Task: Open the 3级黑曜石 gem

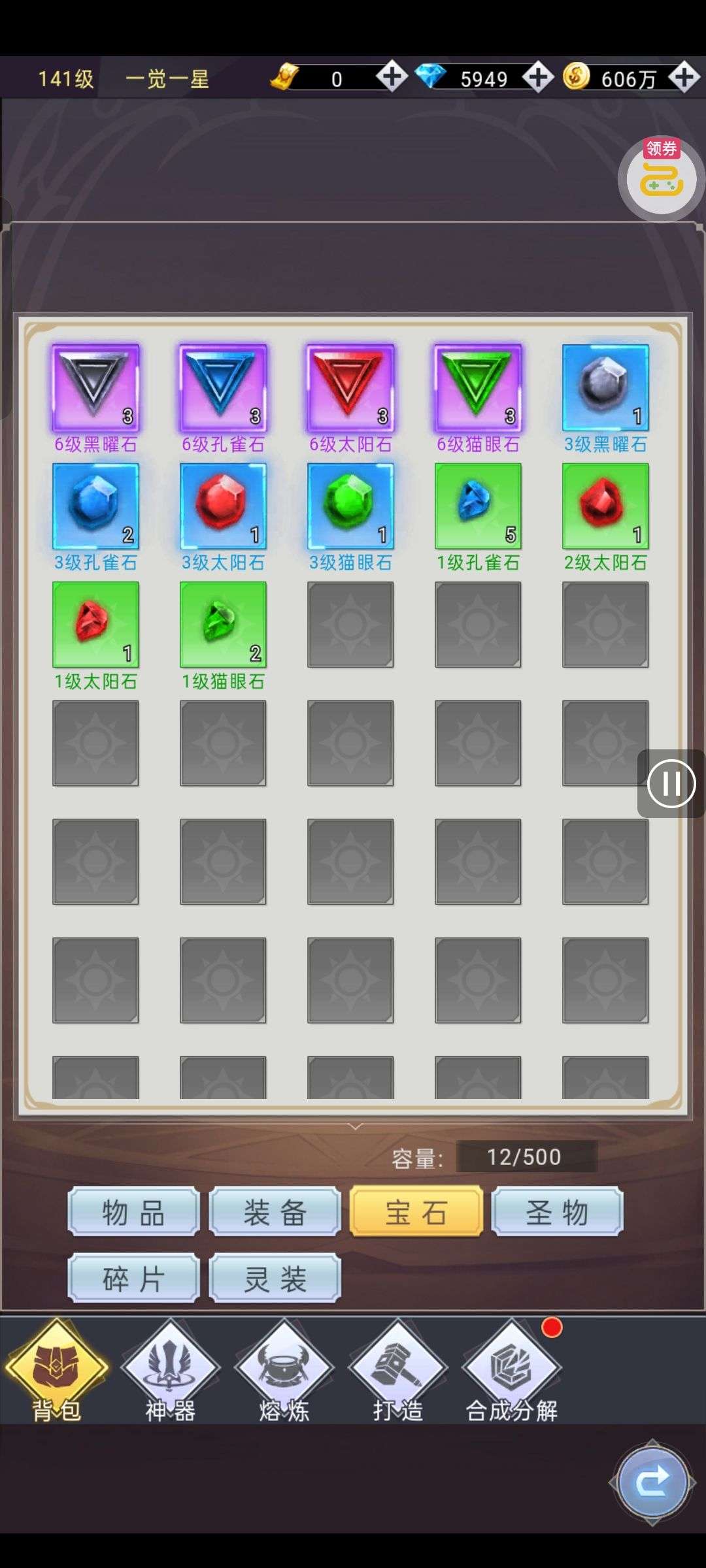Action: [x=605, y=388]
